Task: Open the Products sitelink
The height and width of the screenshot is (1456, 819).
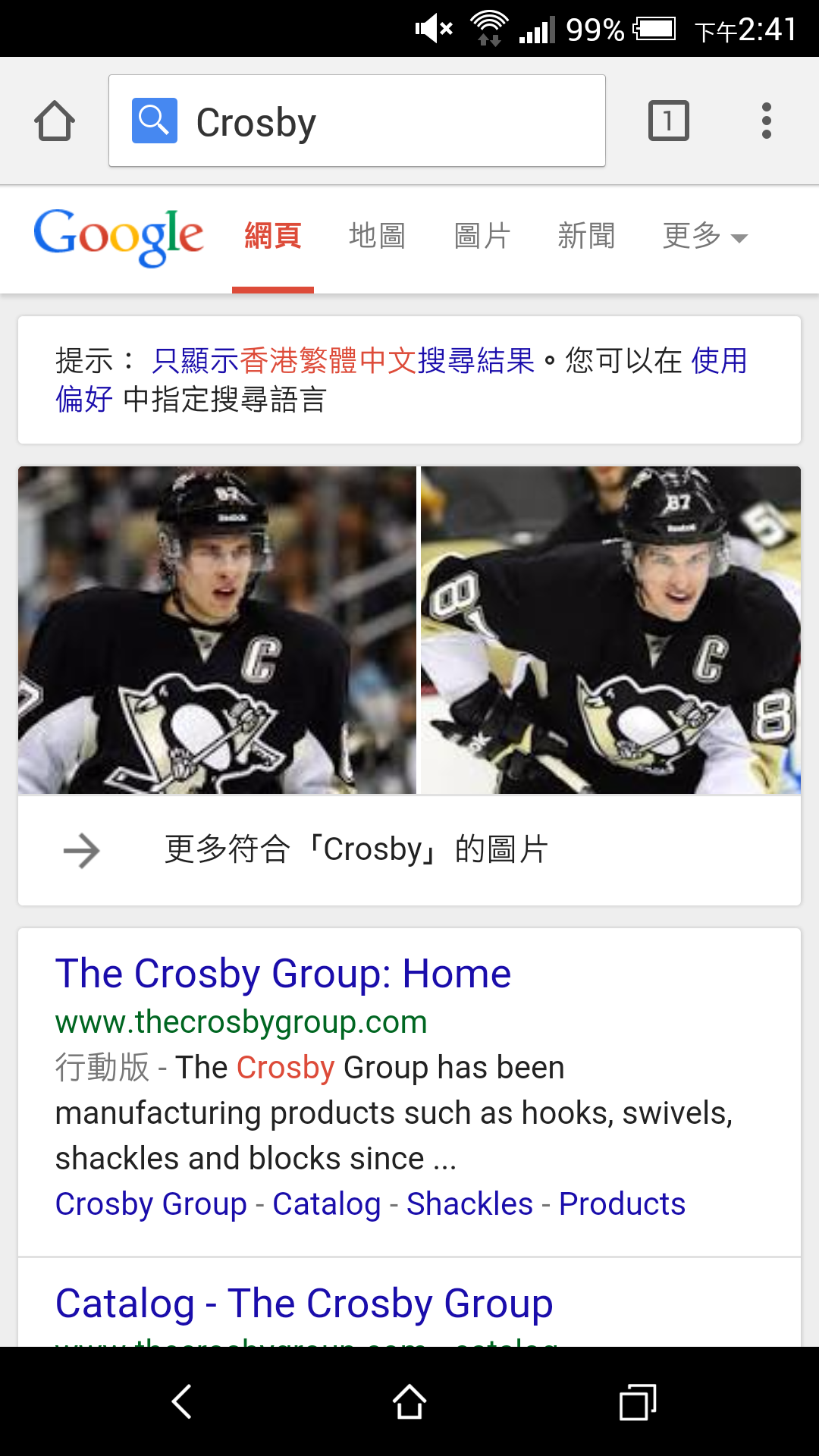Action: tap(622, 1204)
